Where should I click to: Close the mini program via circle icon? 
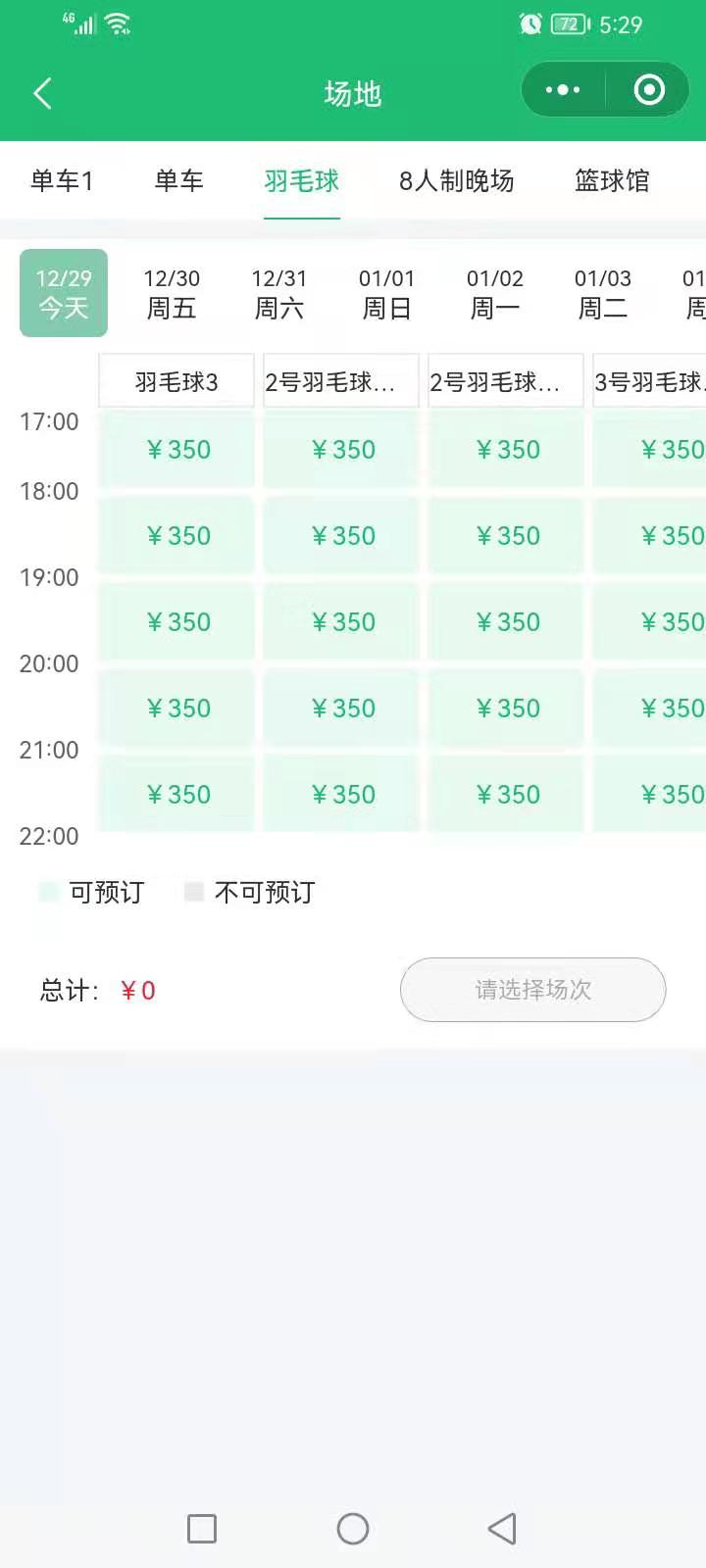pos(649,90)
